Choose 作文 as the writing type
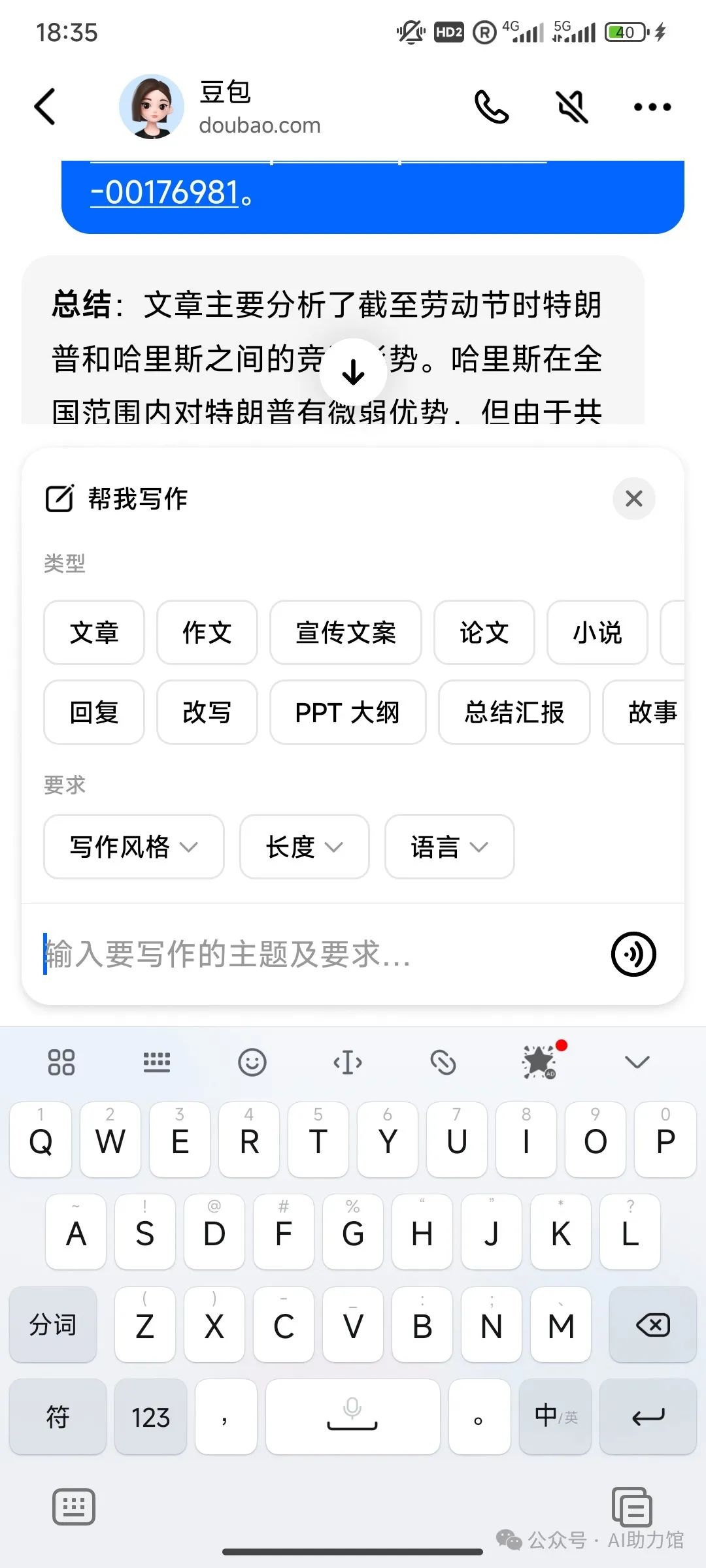Viewport: 706px width, 1568px height. [x=207, y=632]
